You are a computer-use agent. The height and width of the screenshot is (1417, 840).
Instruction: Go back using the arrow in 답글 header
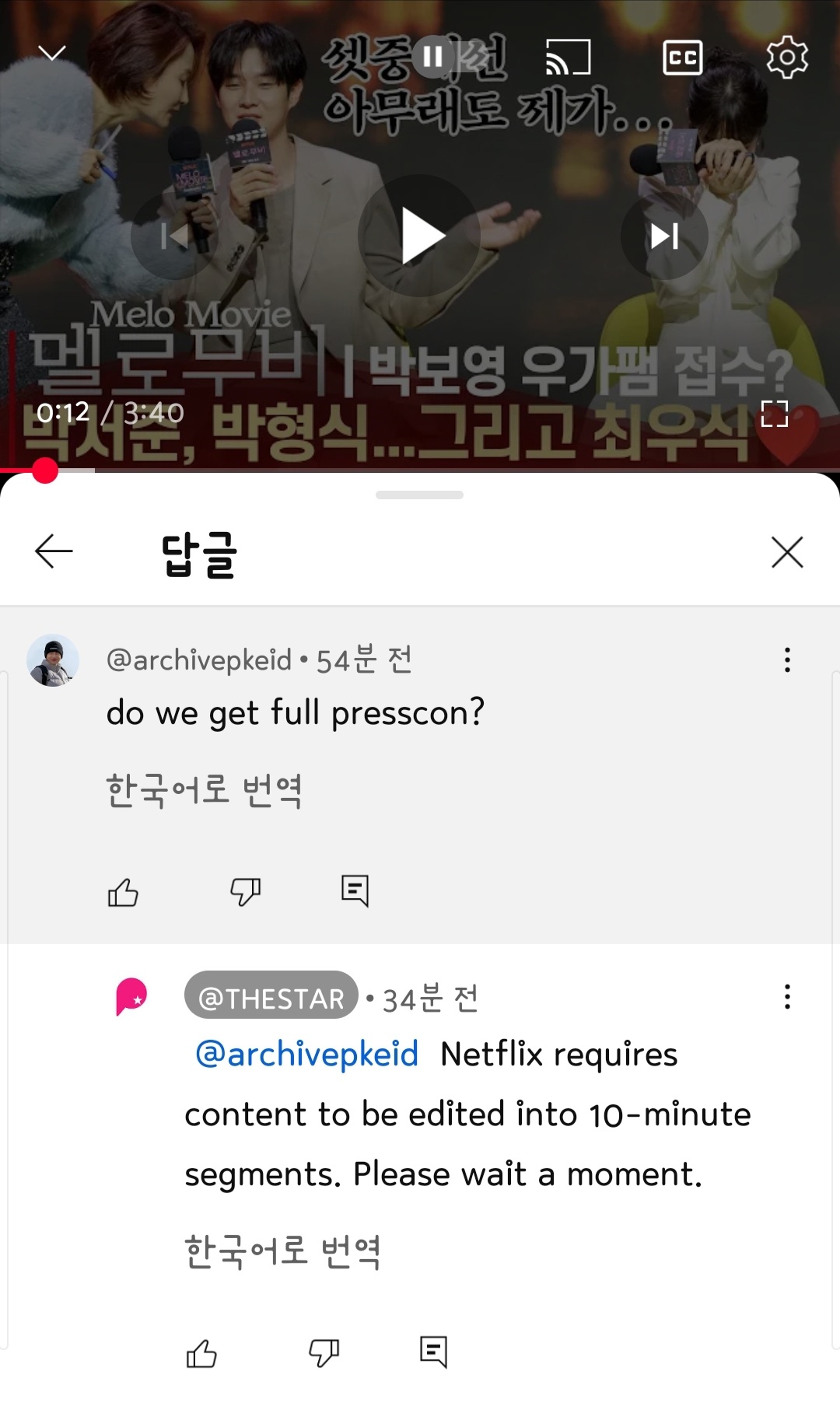coord(53,552)
